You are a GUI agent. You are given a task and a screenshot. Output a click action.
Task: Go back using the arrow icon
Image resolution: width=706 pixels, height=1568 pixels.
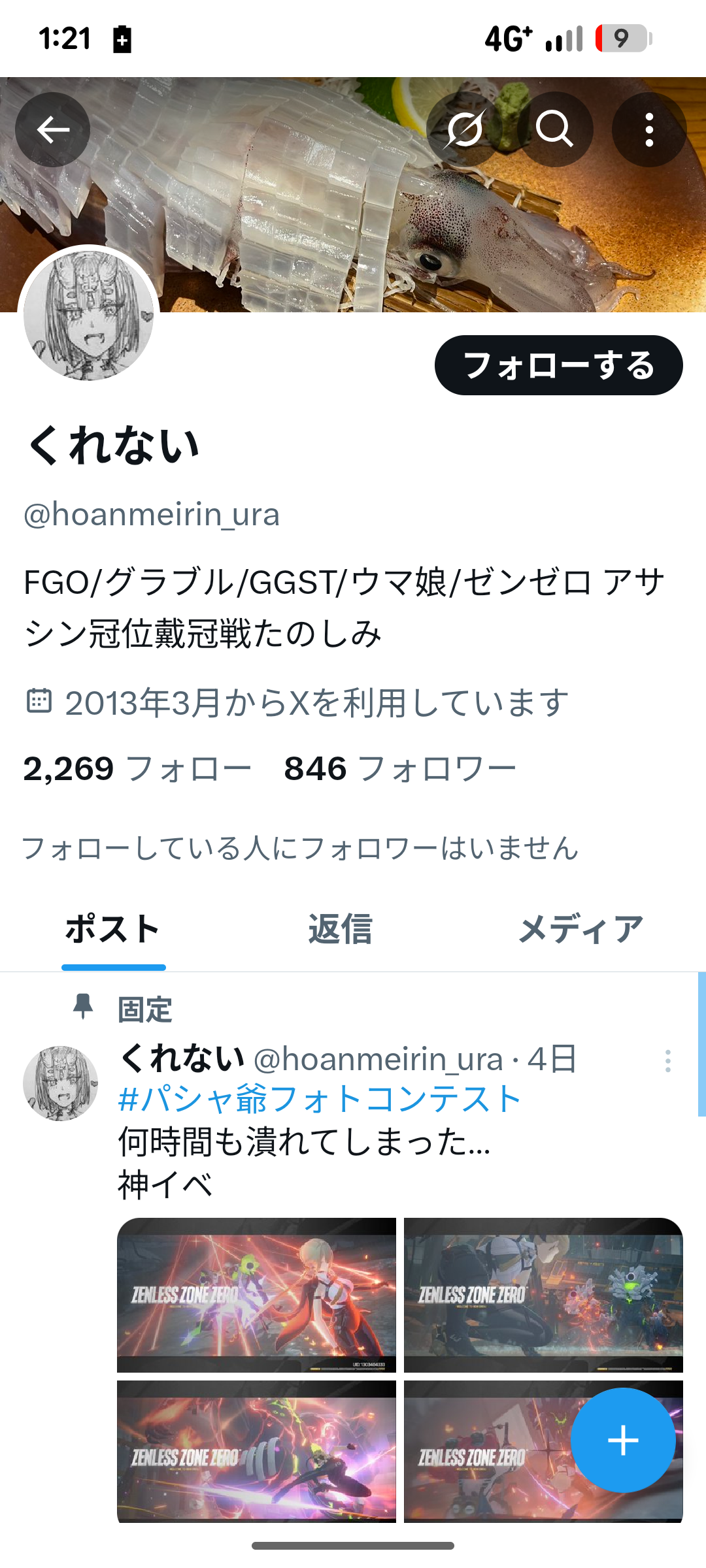[52, 129]
